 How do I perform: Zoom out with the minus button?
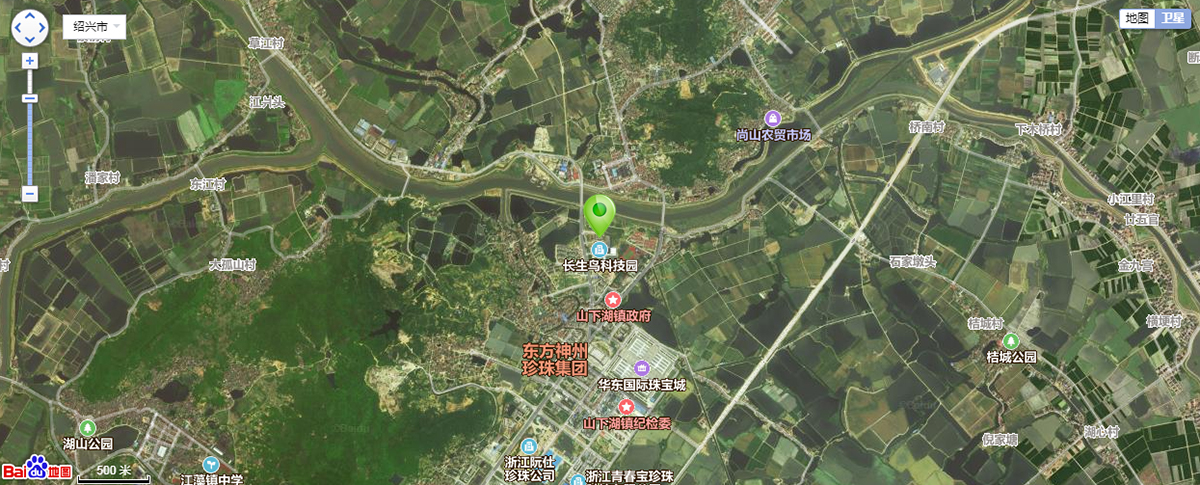(x=30, y=193)
